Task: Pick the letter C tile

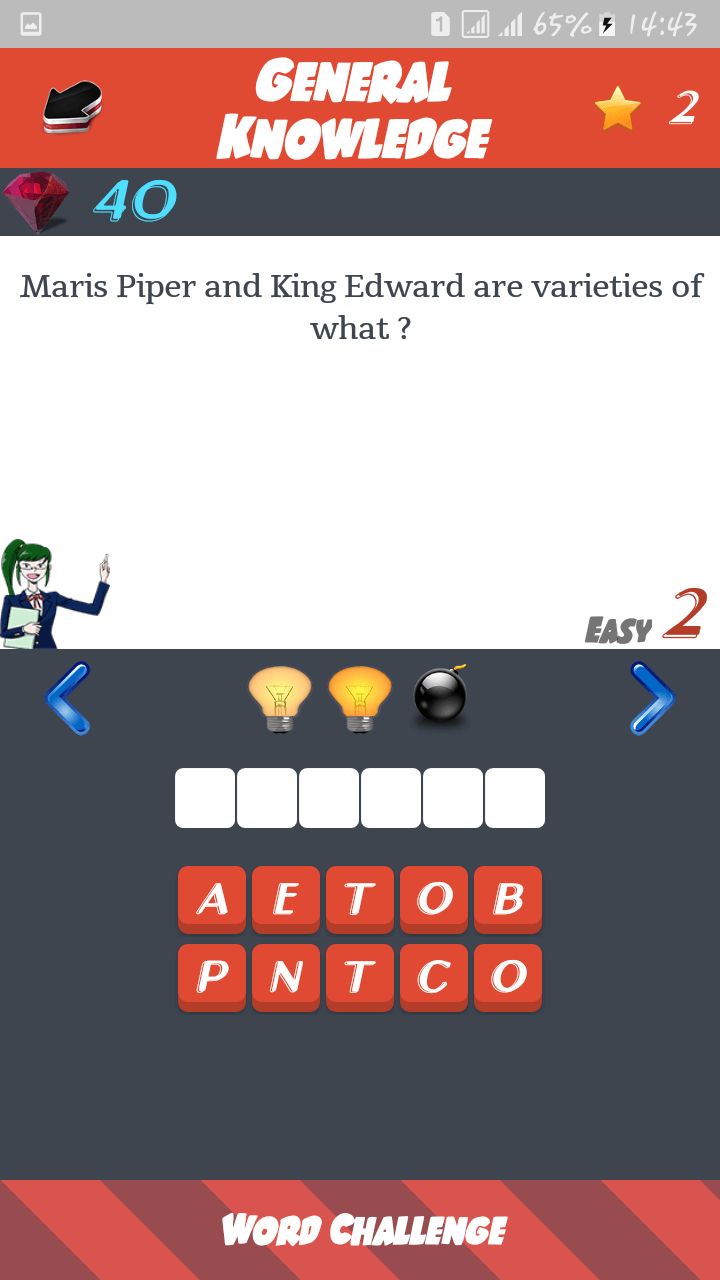Action: (434, 977)
